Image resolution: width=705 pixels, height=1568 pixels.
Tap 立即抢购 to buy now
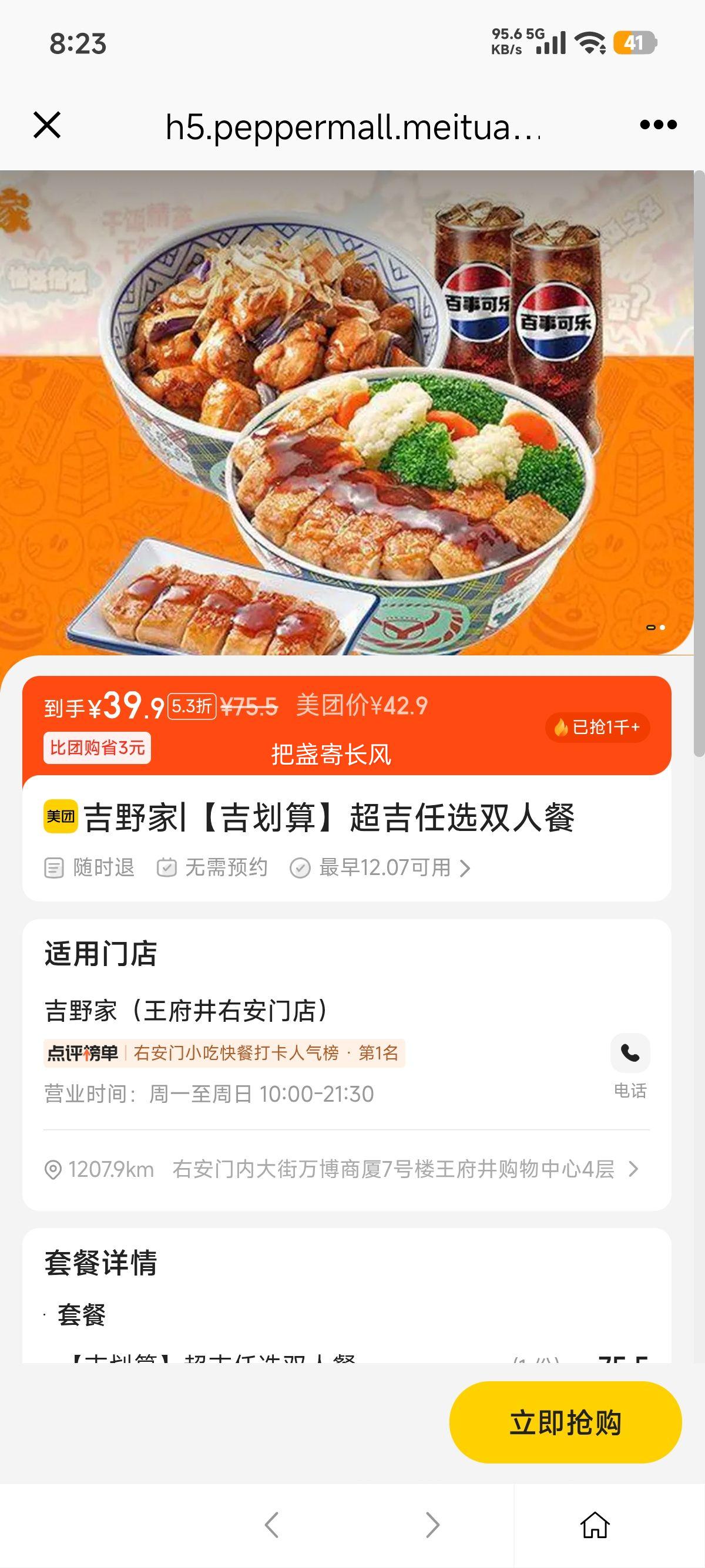coord(565,1422)
